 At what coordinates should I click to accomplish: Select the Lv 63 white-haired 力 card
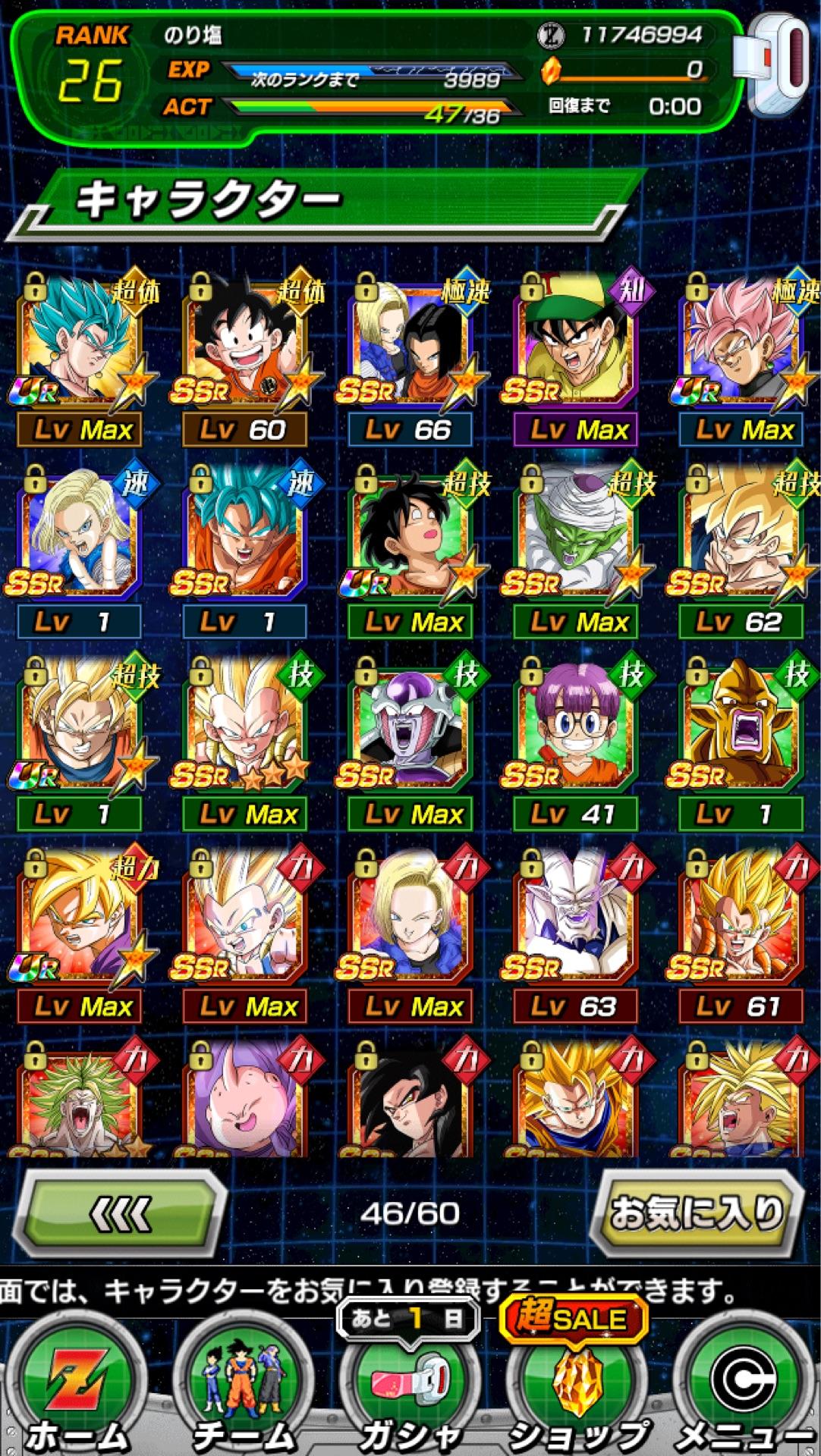pos(576,934)
